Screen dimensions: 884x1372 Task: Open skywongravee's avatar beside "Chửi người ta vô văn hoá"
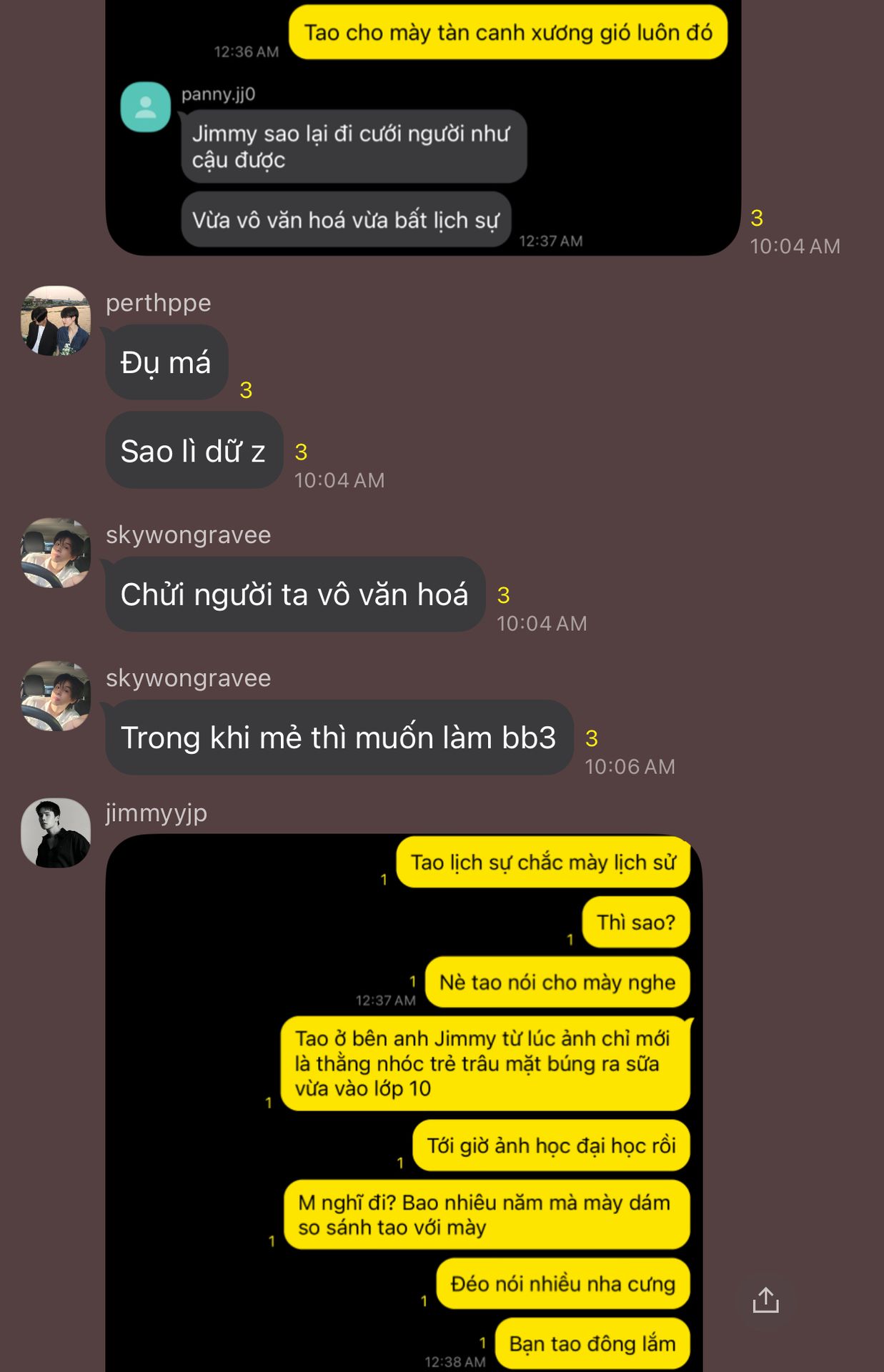56,553
